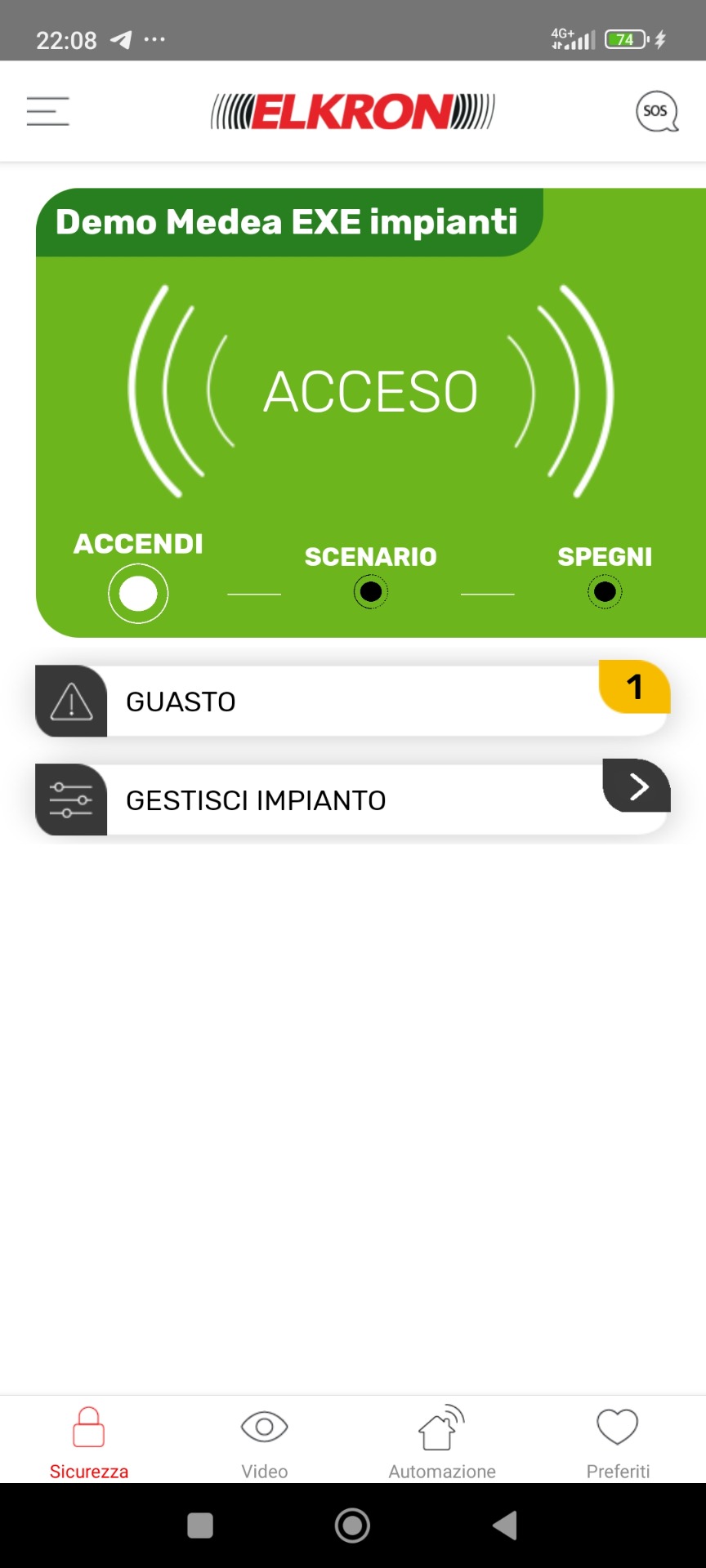Select the SPEGNI disarm option
Image resolution: width=706 pixels, height=1568 pixels.
point(605,591)
